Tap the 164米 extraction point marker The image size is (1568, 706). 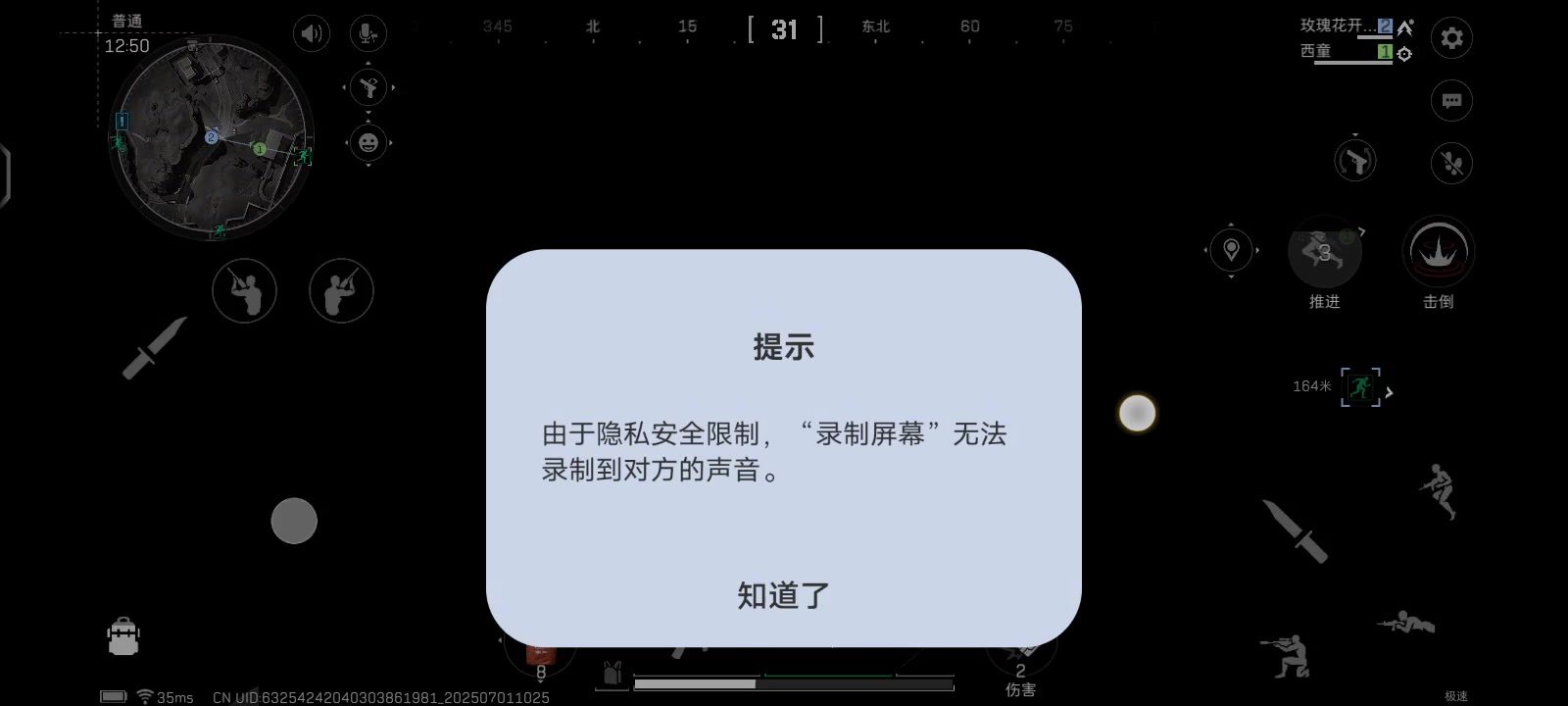[1360, 387]
